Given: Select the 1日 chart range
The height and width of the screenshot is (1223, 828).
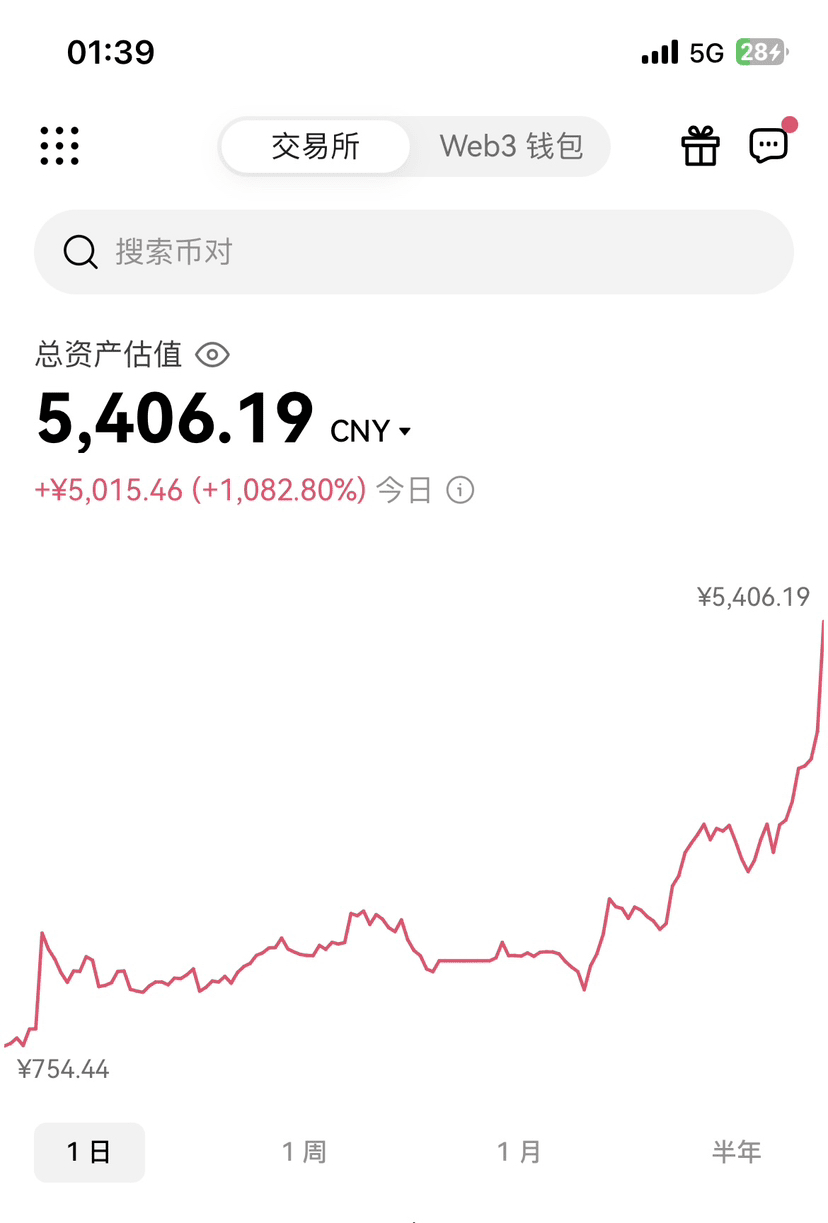Looking at the screenshot, I should tap(89, 1152).
